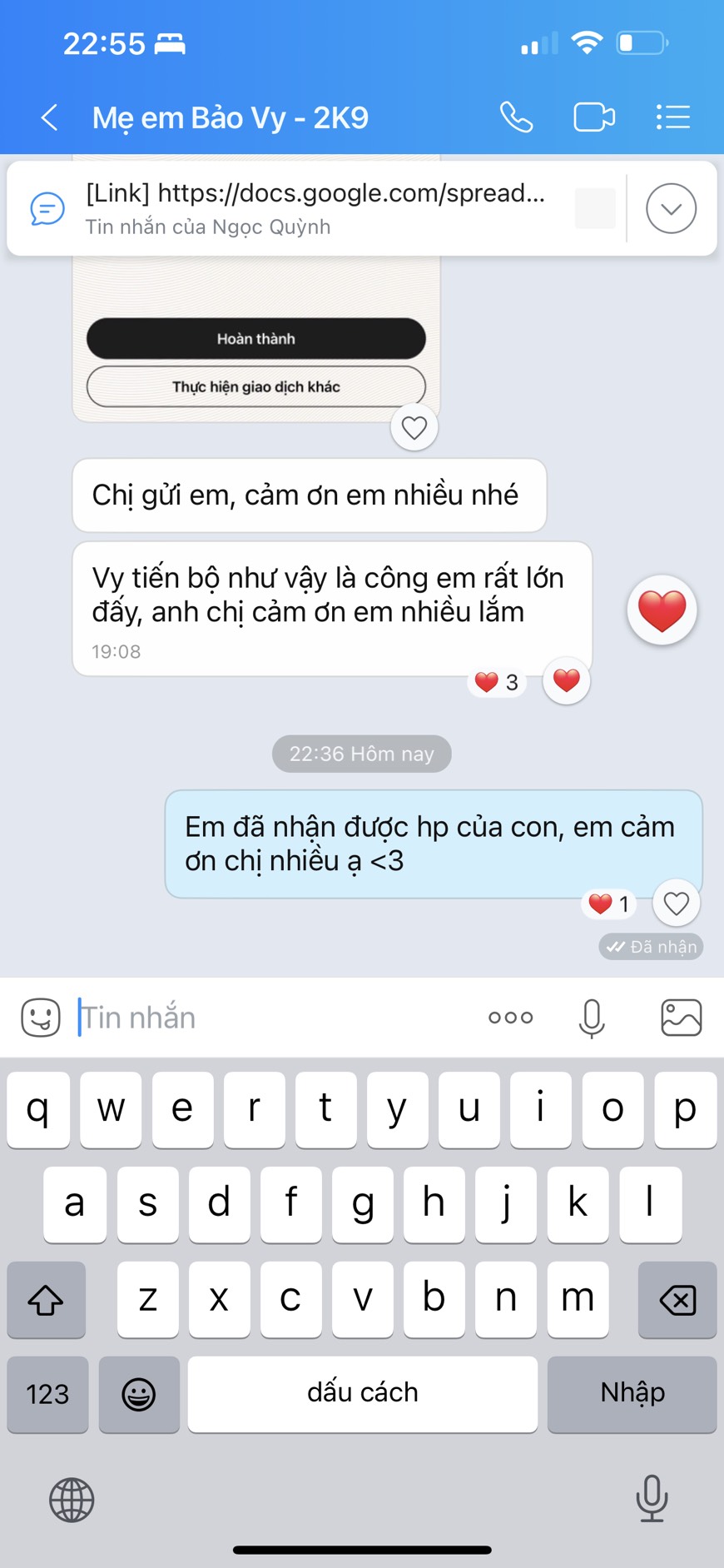Like the transaction screenshot image
Viewport: 724px width, 1568px height.
pyautogui.click(x=414, y=427)
